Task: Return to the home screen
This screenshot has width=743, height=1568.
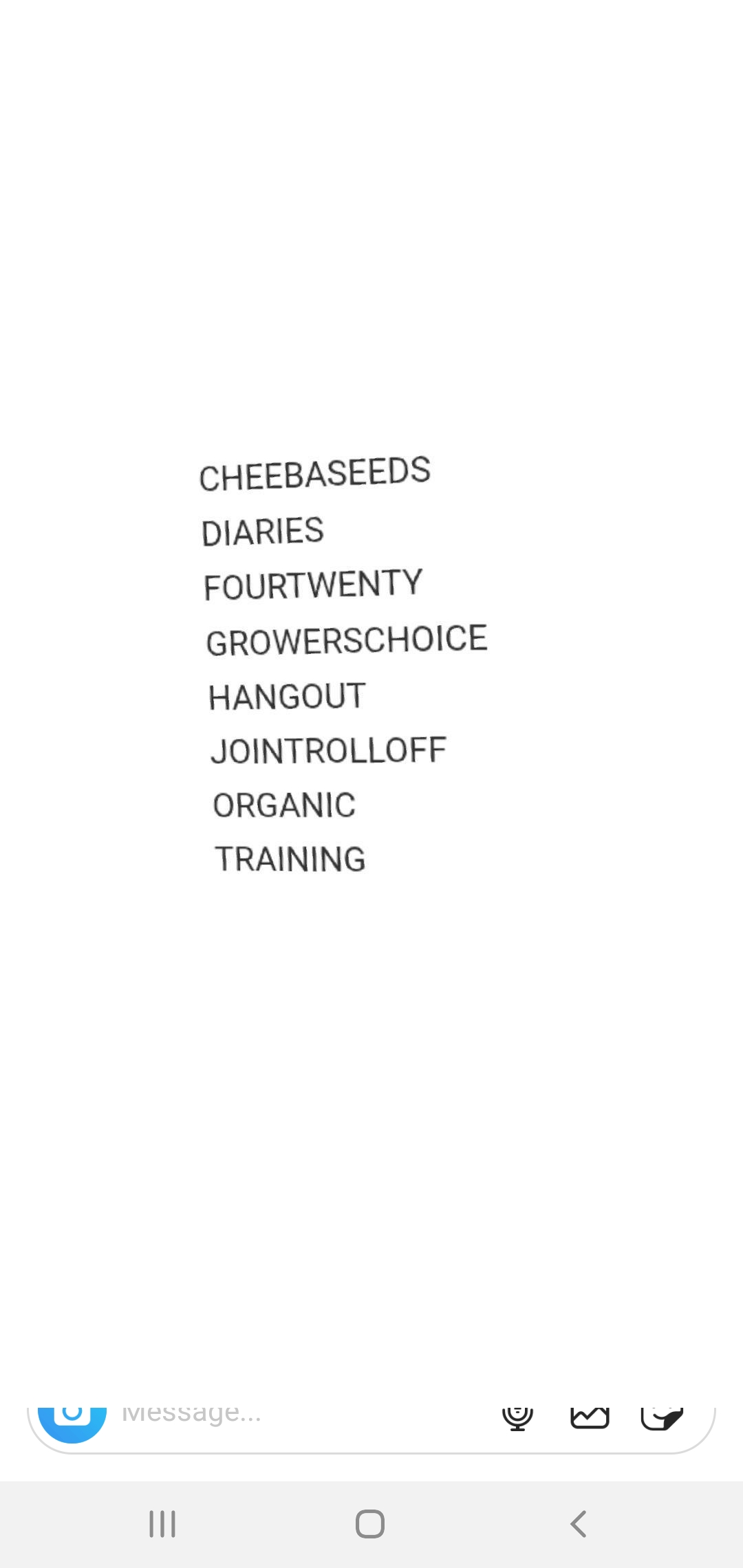Action: coord(370,1524)
